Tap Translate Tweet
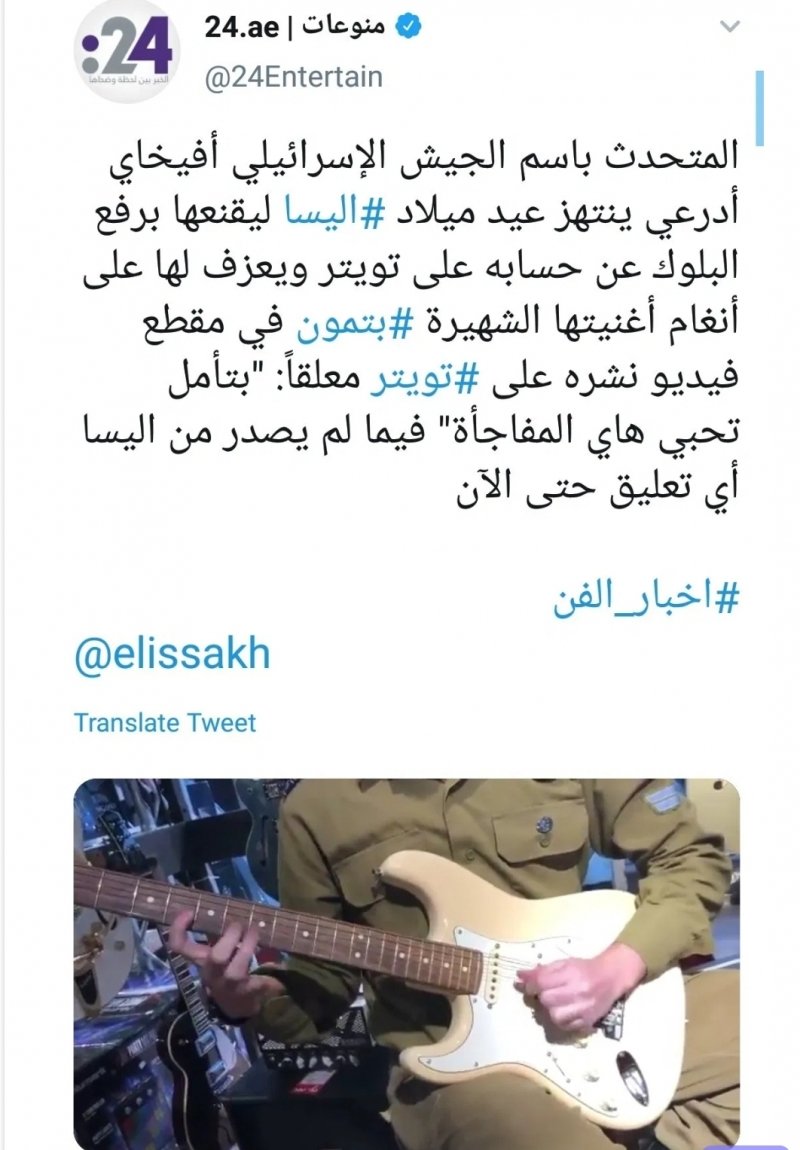800x1150 pixels. [x=165, y=722]
